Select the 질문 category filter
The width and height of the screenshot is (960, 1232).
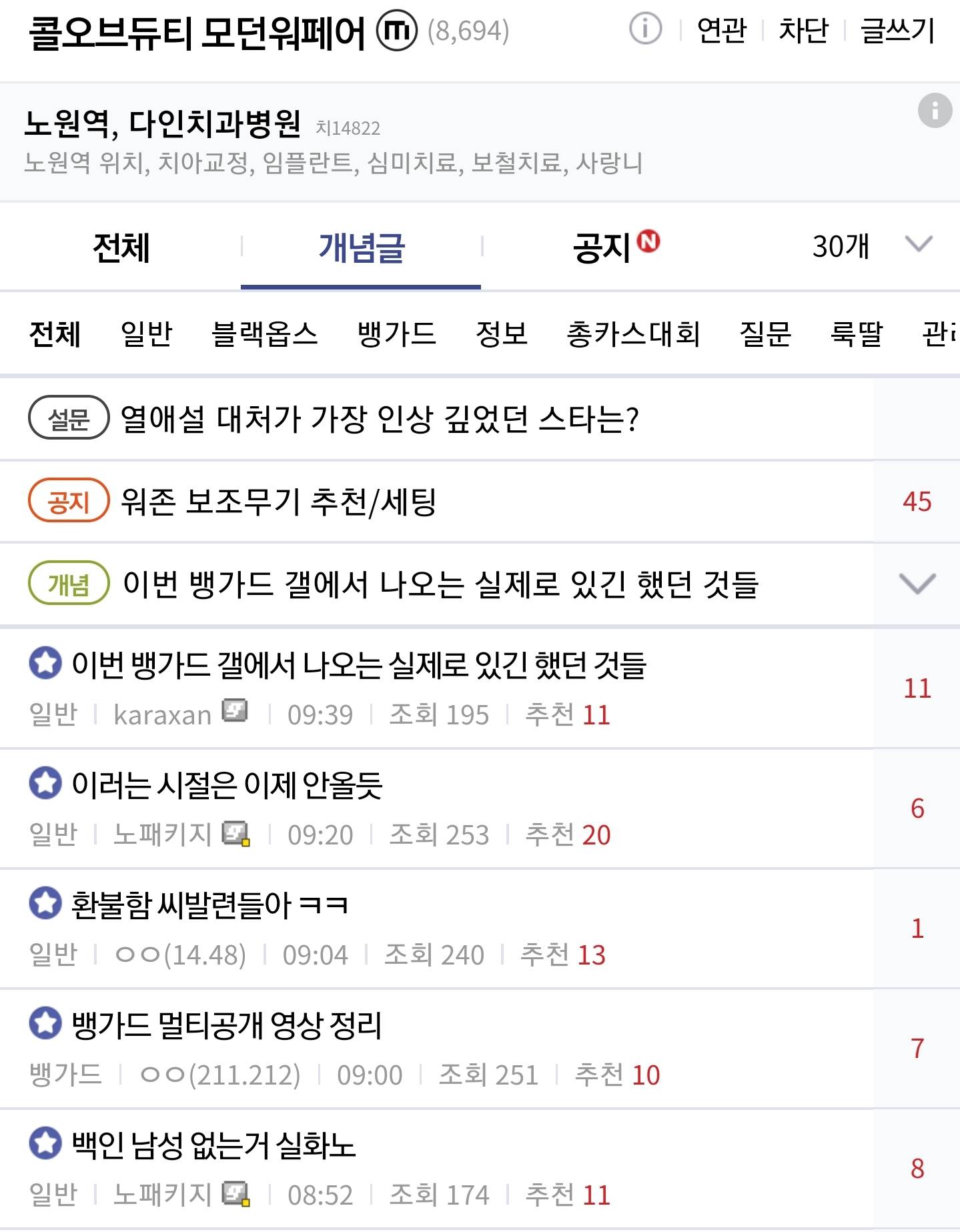(765, 334)
